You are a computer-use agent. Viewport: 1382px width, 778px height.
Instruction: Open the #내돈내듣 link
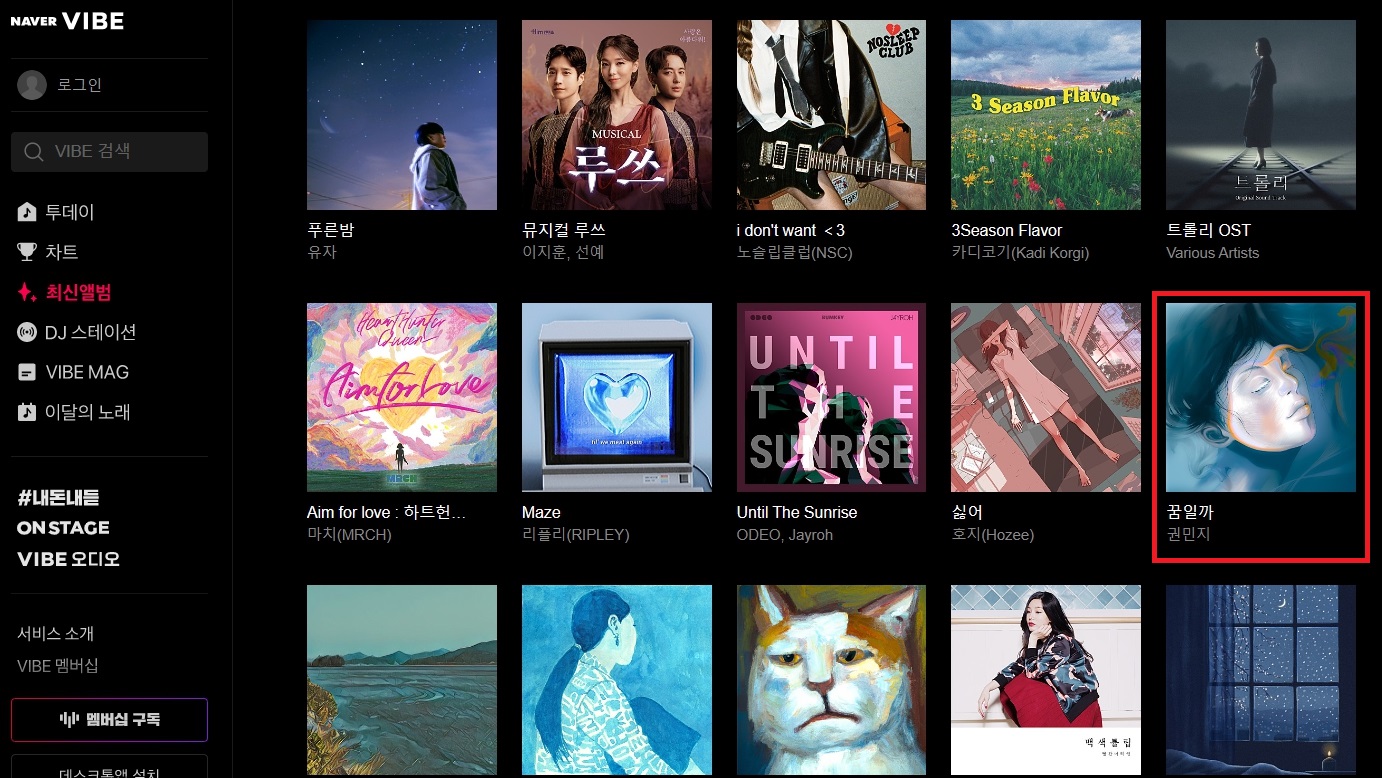pyautogui.click(x=58, y=497)
